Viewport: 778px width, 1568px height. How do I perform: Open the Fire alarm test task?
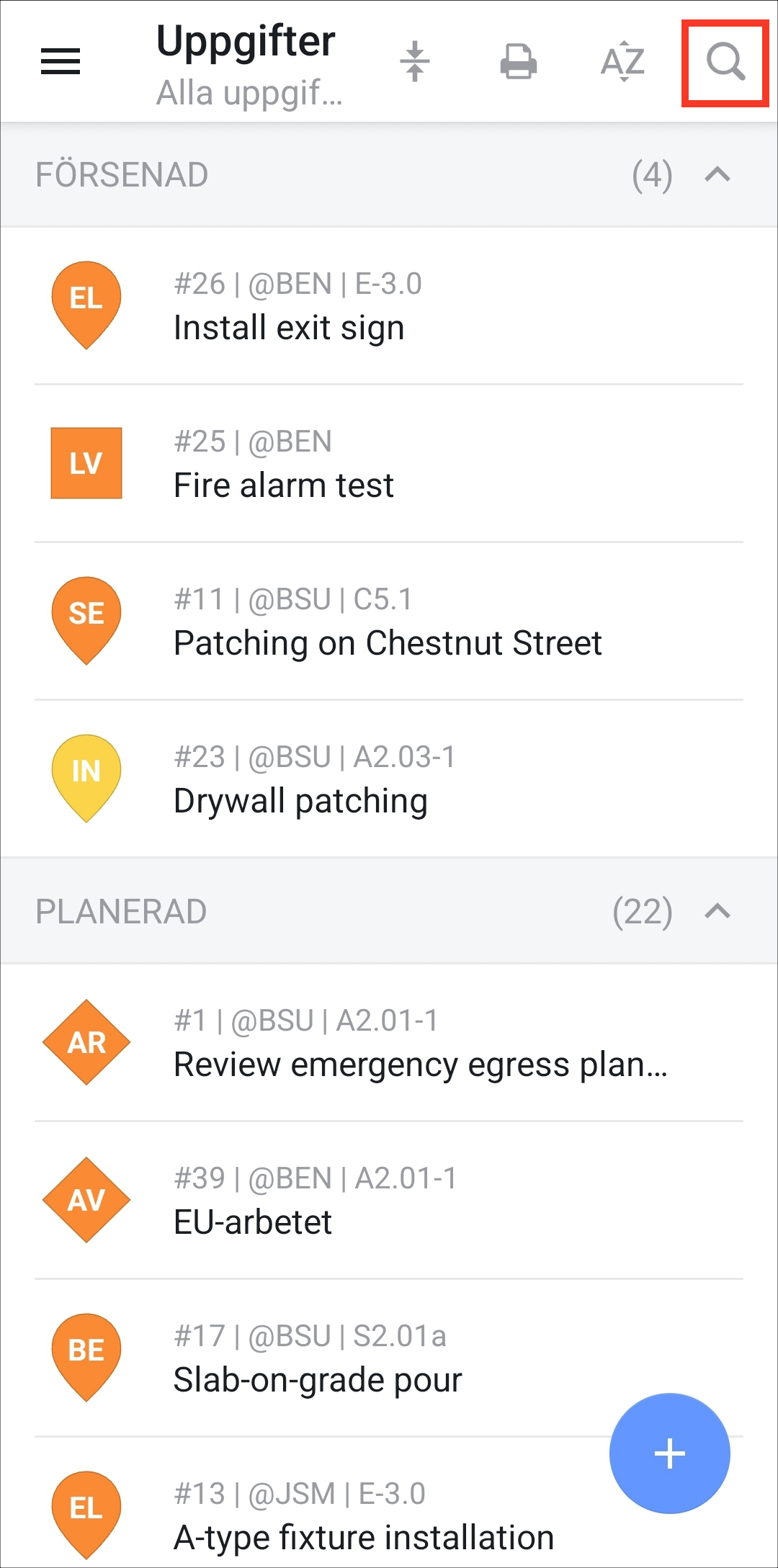point(389,463)
